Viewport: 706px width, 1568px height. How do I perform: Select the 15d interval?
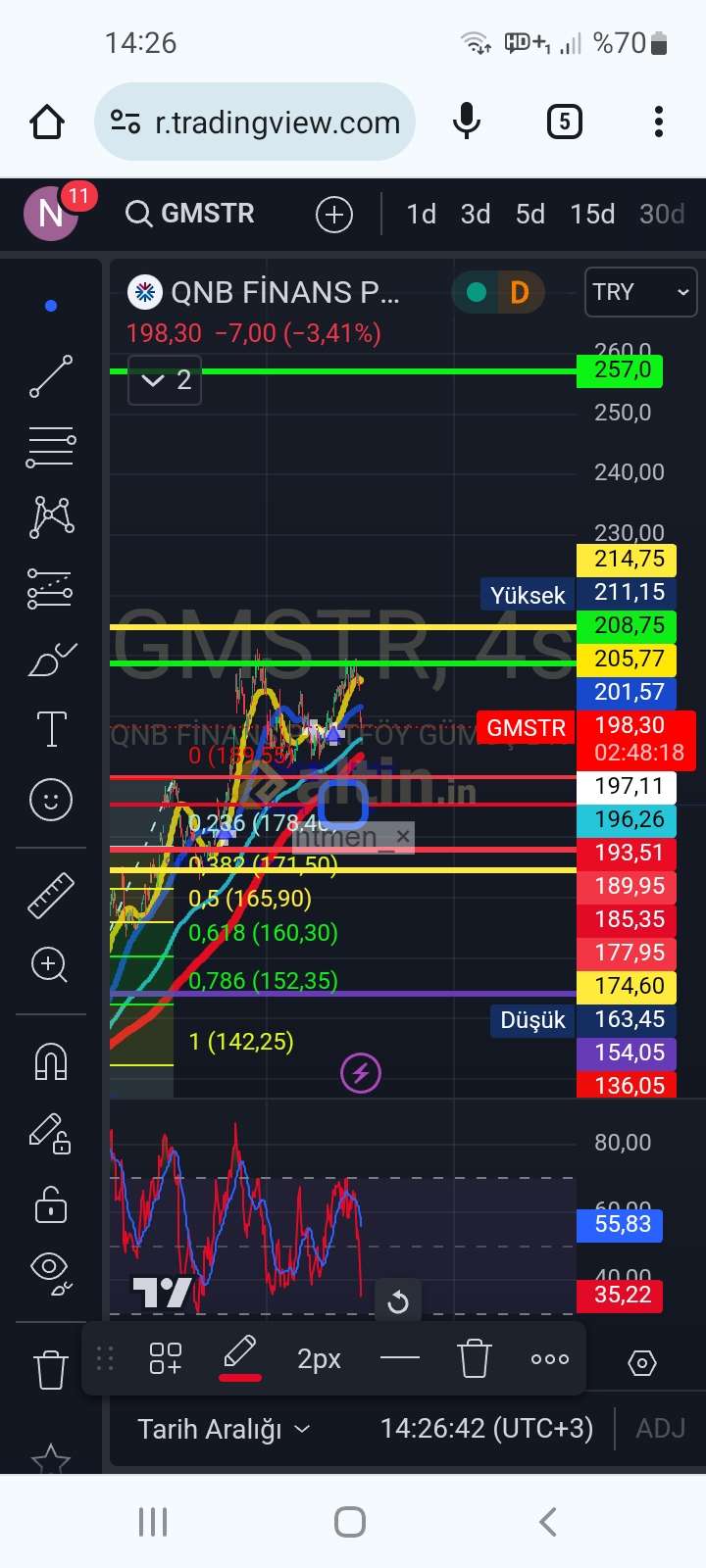point(593,214)
